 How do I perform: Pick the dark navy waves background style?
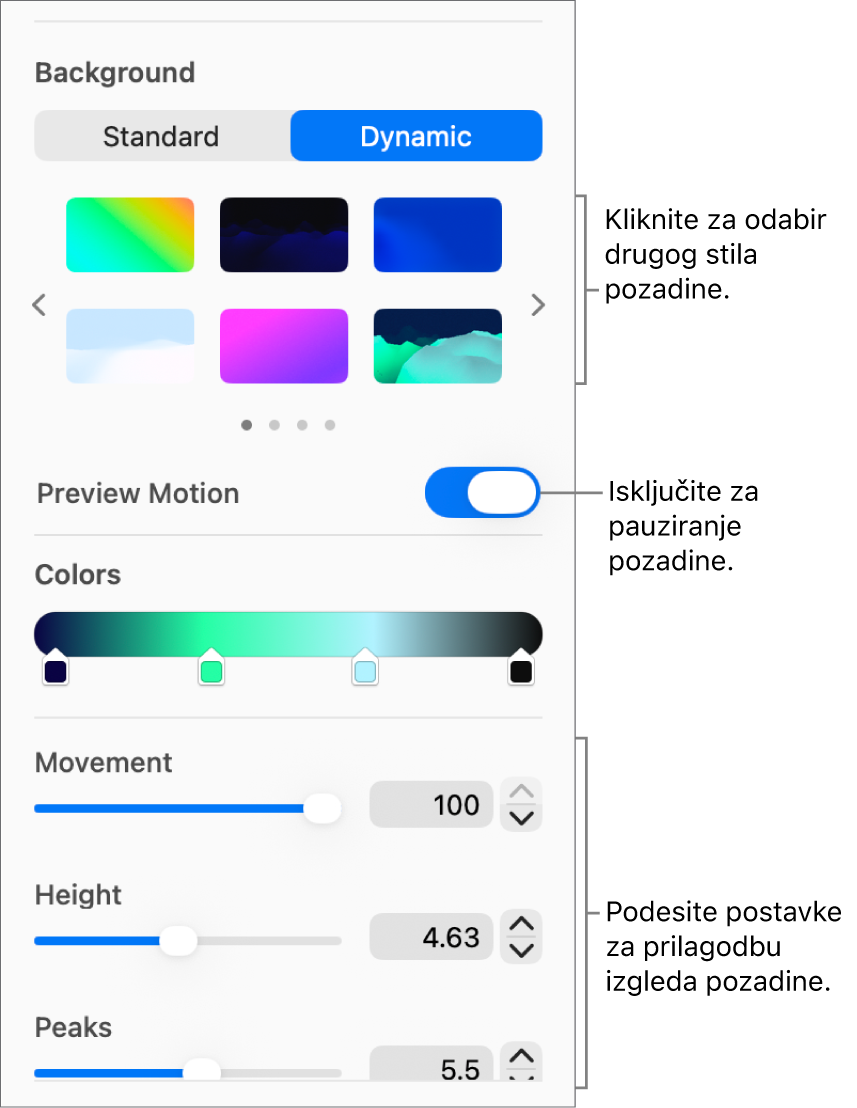[x=284, y=235]
